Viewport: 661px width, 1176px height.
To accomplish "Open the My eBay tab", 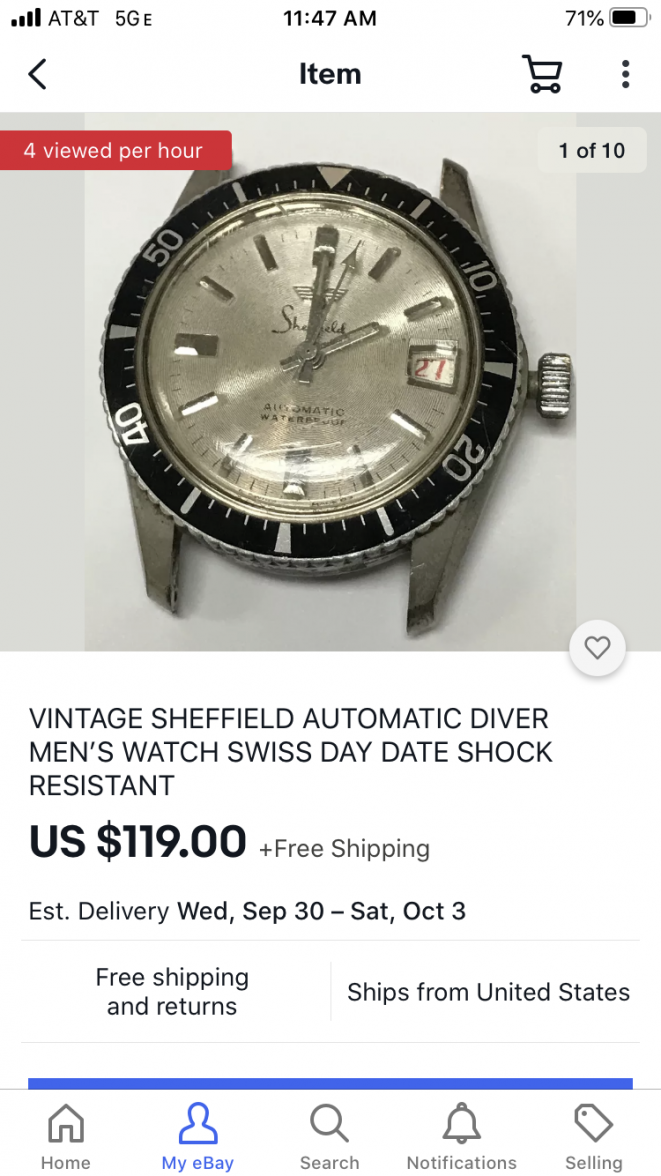I will tap(198, 1137).
